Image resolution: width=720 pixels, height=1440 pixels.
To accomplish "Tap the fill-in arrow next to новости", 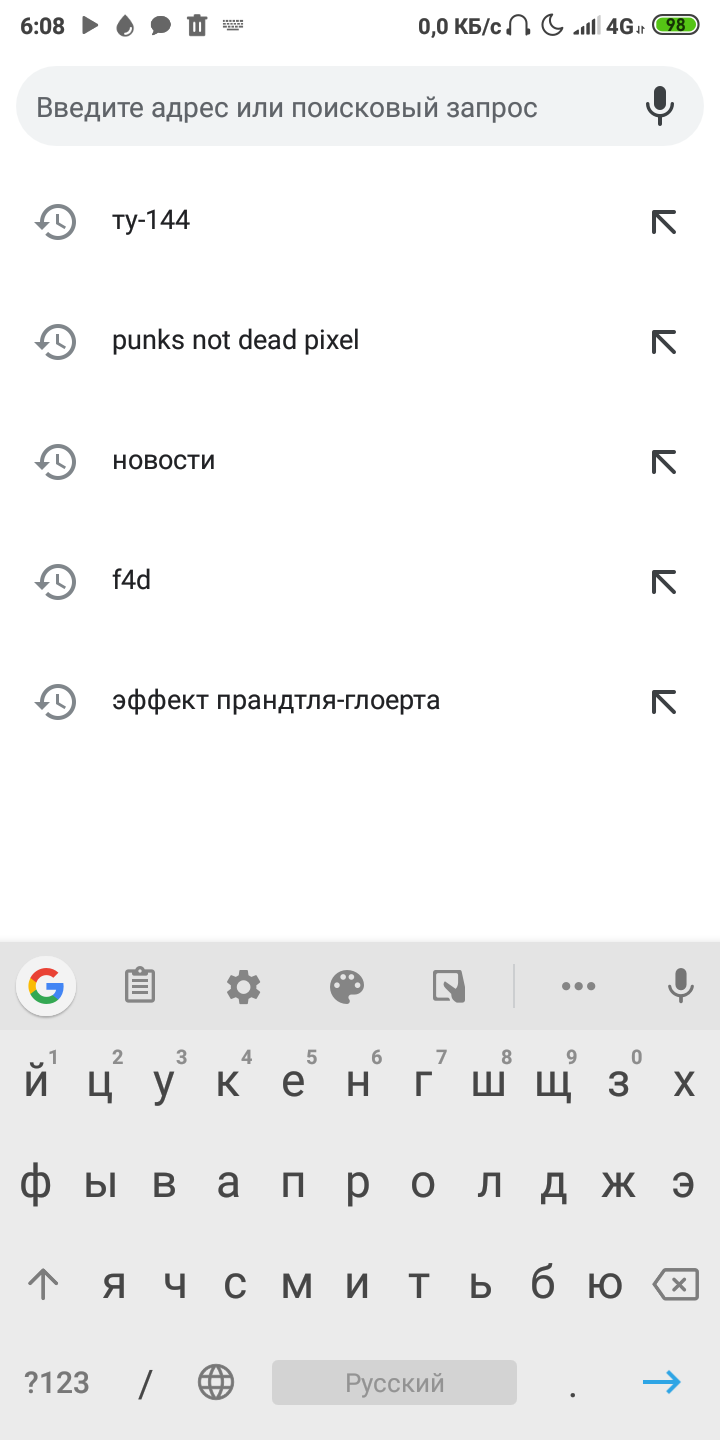I will click(663, 462).
